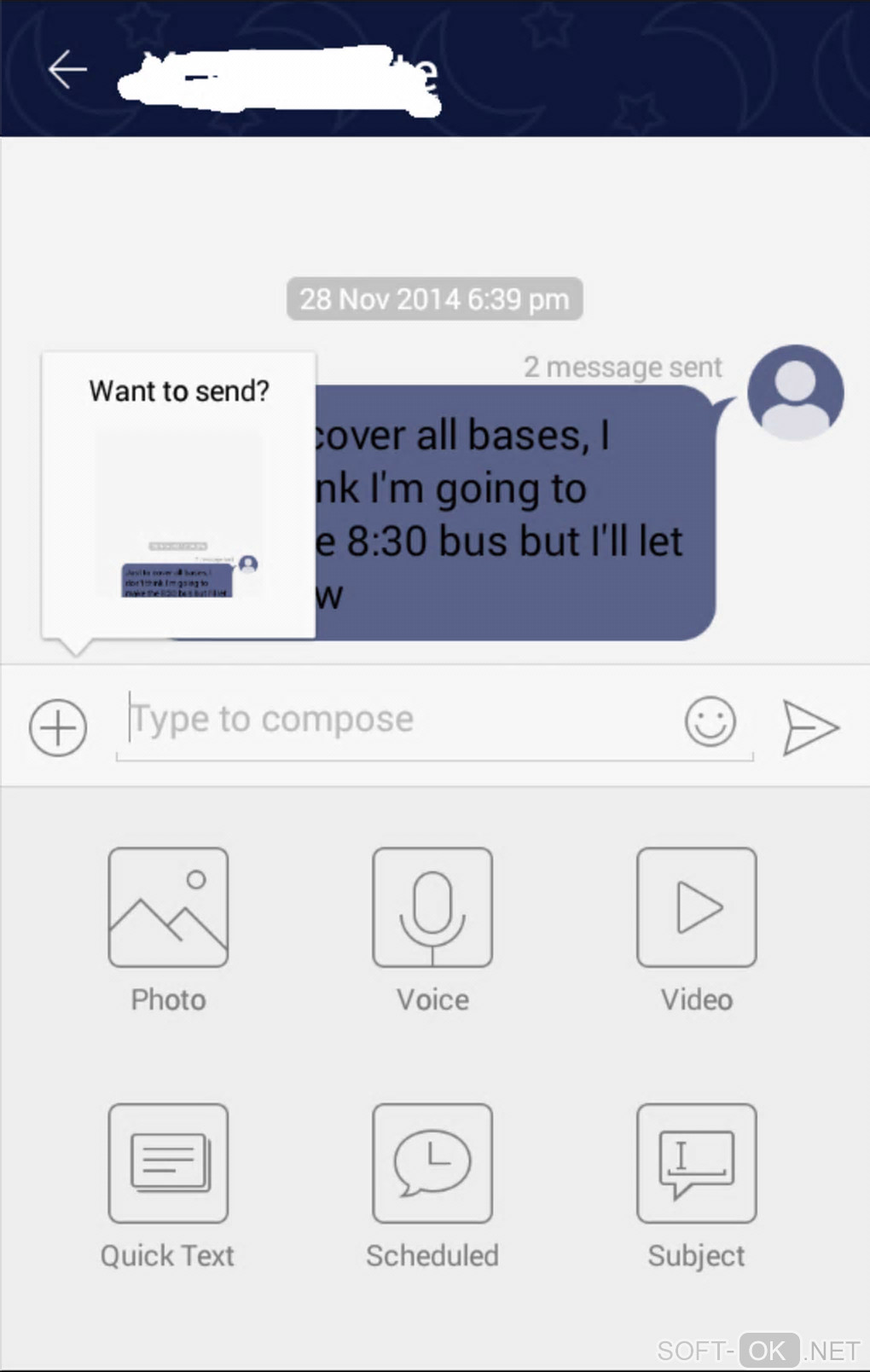Send the message with the arrow icon
The height and width of the screenshot is (1372, 870).
809,727
